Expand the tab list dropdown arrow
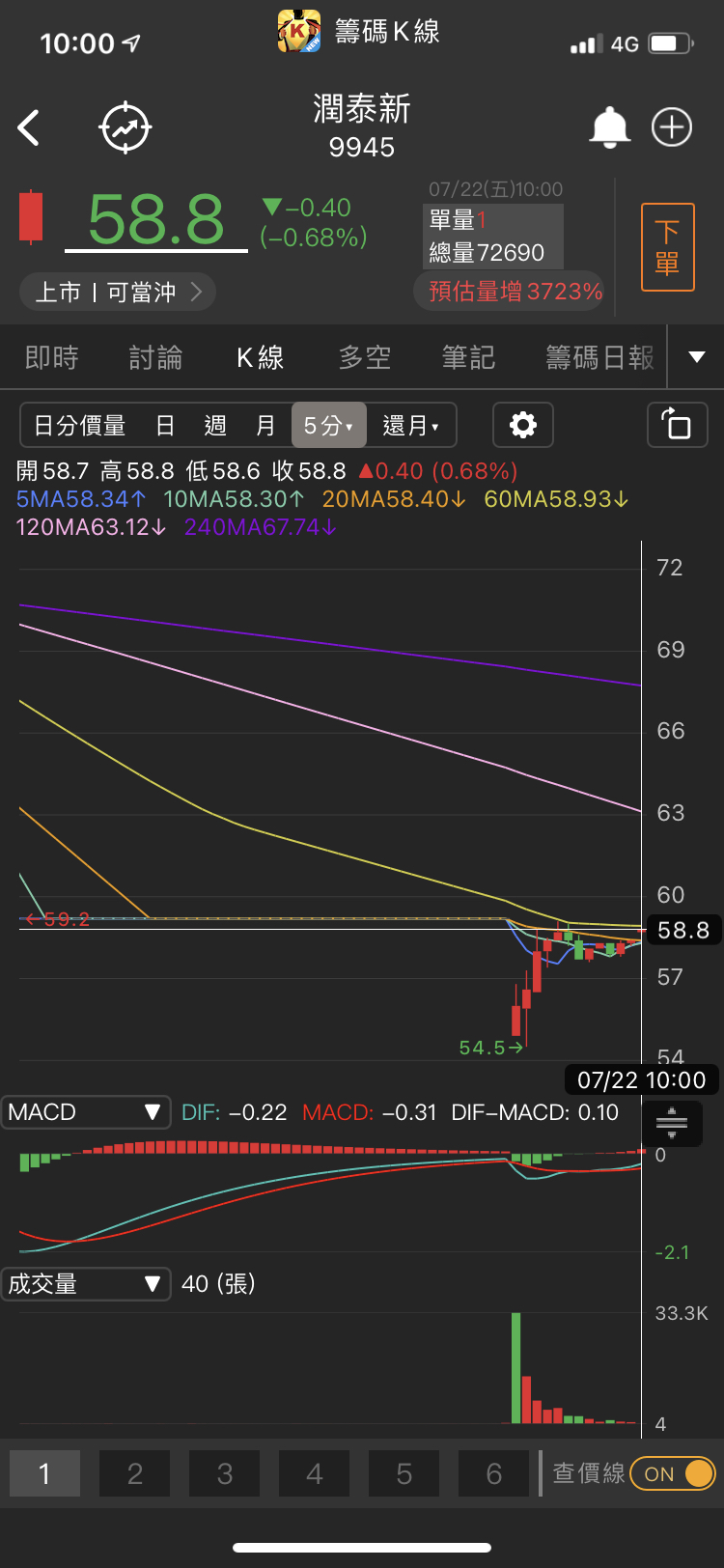This screenshot has height=1568, width=724. tap(696, 357)
